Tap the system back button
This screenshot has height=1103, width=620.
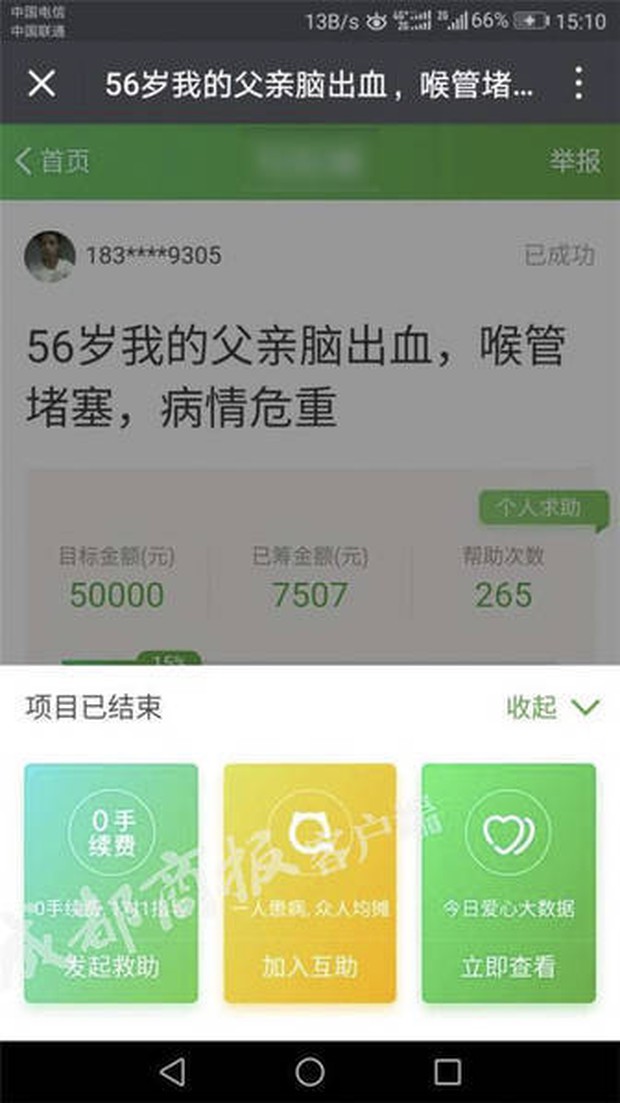pyautogui.click(x=172, y=1072)
